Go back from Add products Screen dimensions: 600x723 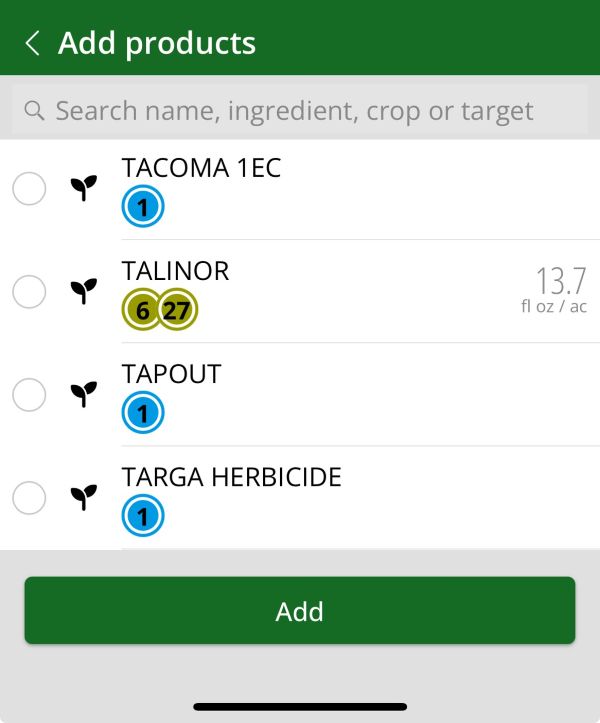point(33,44)
